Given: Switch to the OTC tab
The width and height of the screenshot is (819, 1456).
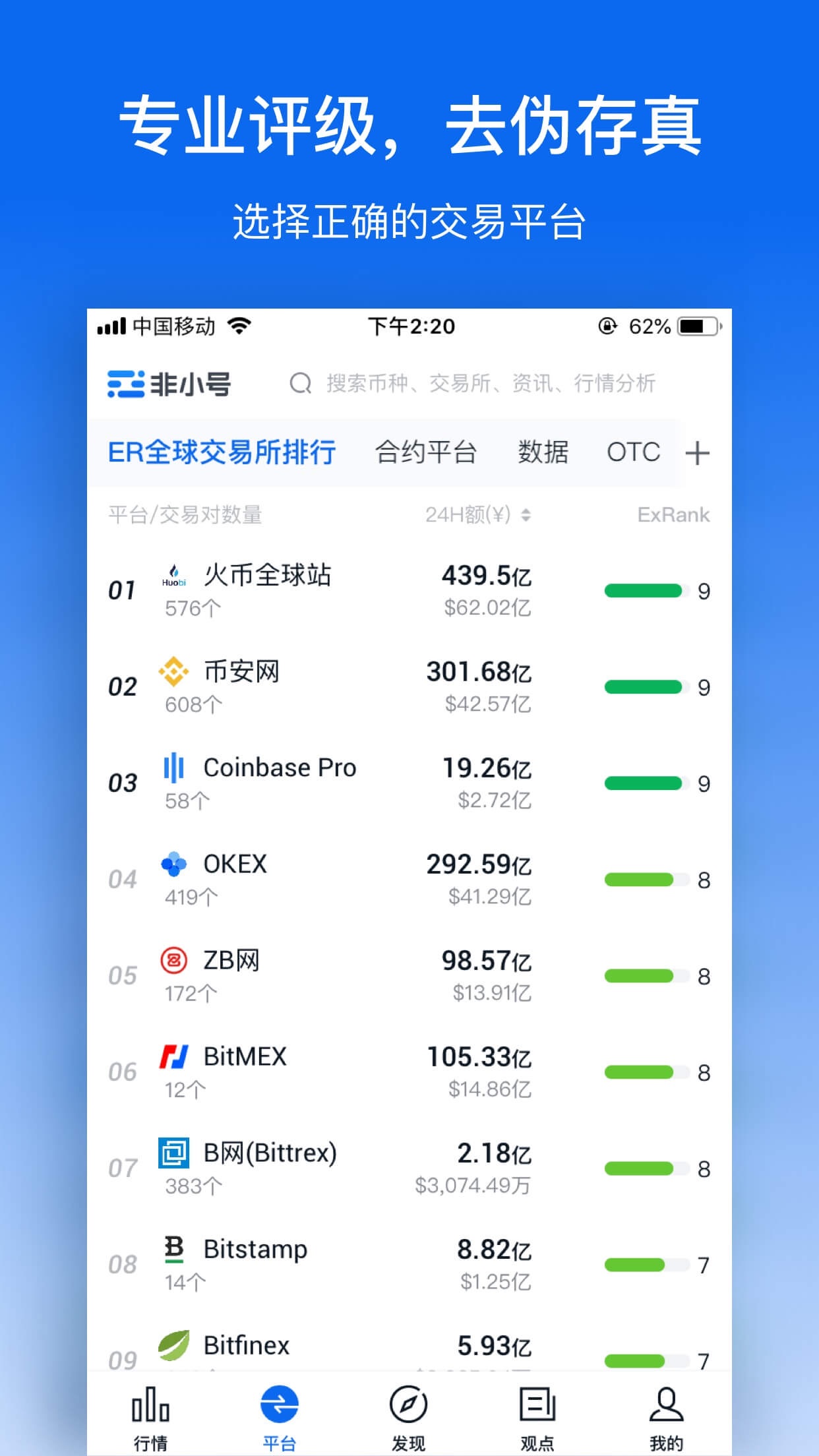Looking at the screenshot, I should tap(634, 452).
